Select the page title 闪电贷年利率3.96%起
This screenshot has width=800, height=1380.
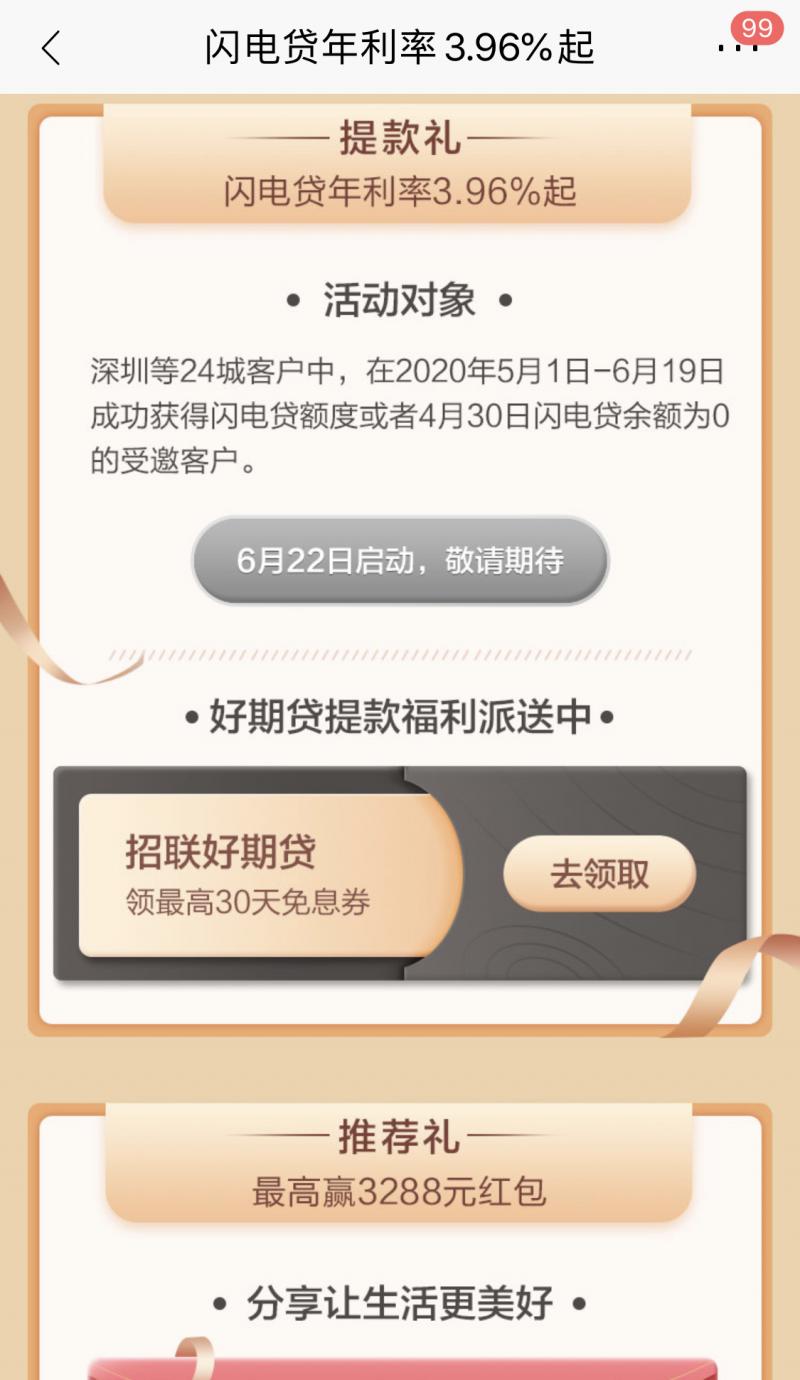point(400,47)
